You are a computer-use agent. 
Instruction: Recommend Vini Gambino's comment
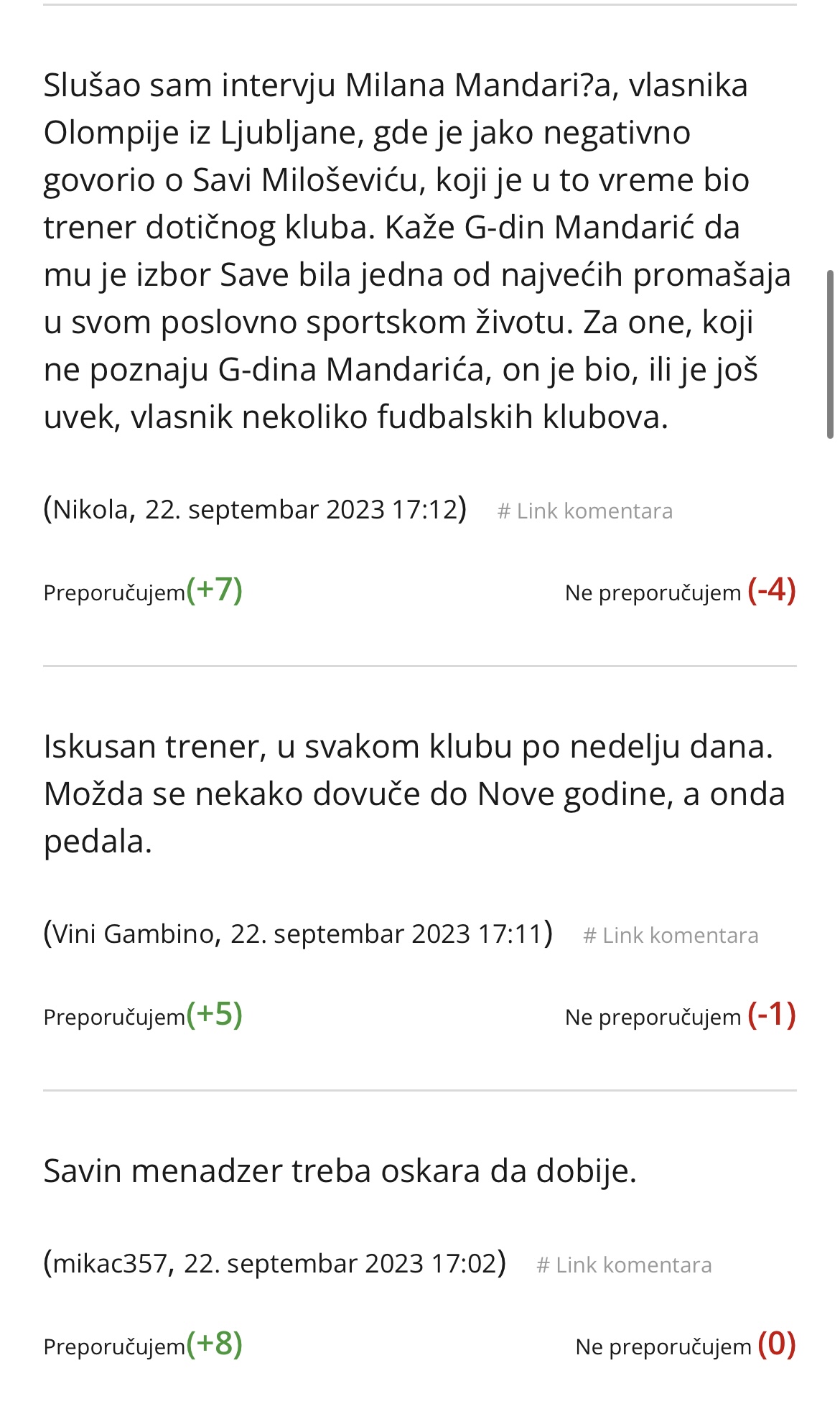[143, 1015]
